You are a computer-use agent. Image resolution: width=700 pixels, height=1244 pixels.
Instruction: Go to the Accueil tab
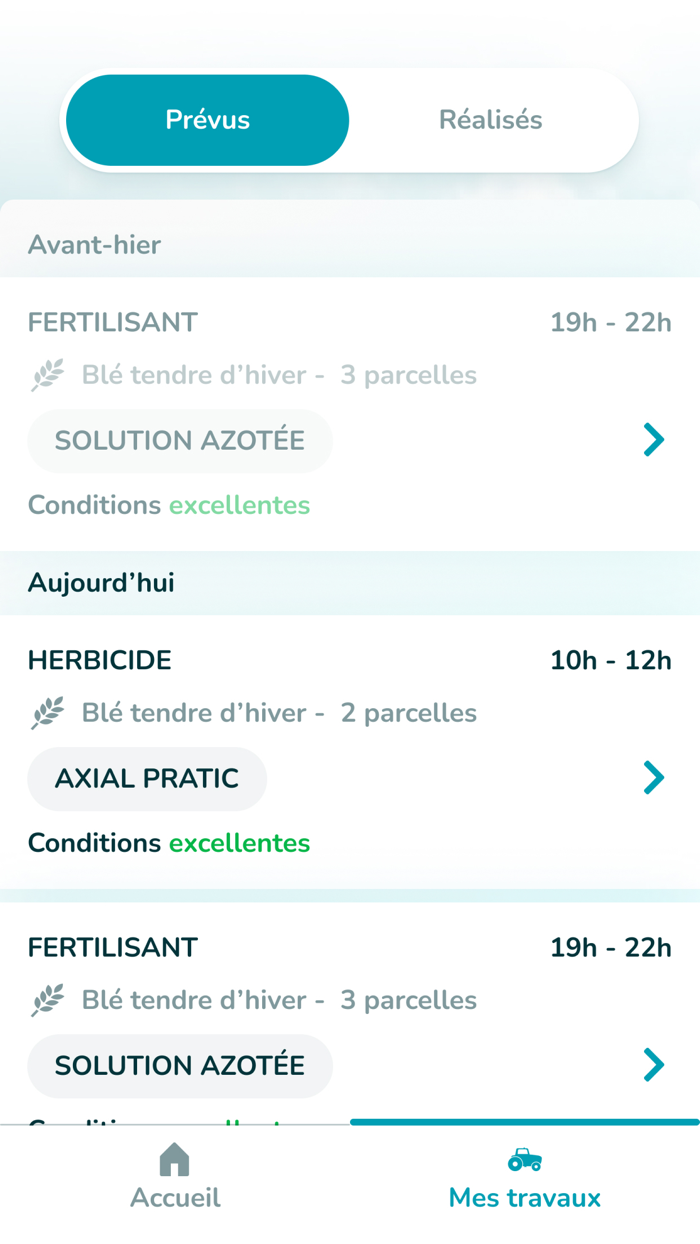[x=175, y=1178]
